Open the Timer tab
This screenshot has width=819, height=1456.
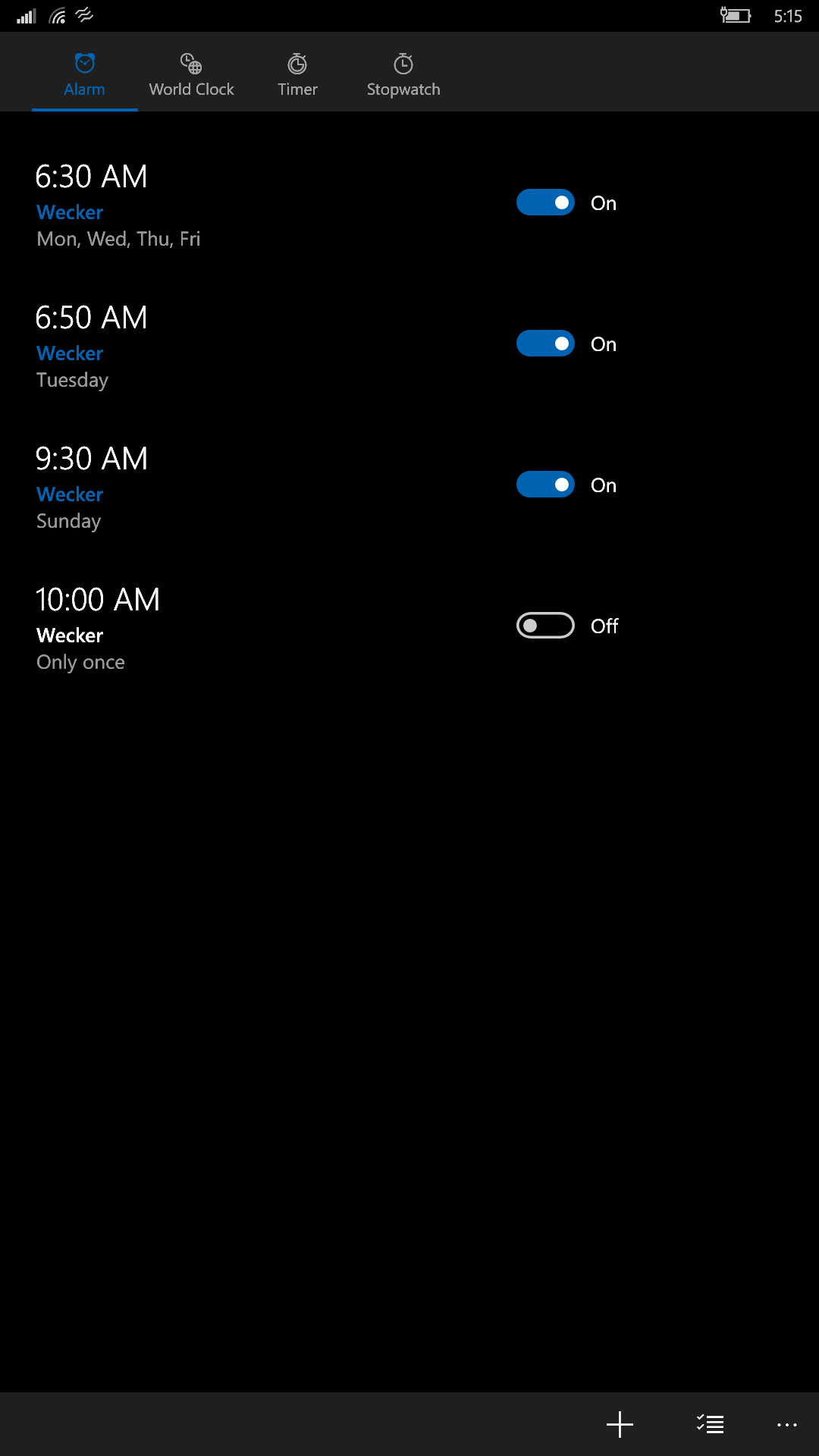297,74
